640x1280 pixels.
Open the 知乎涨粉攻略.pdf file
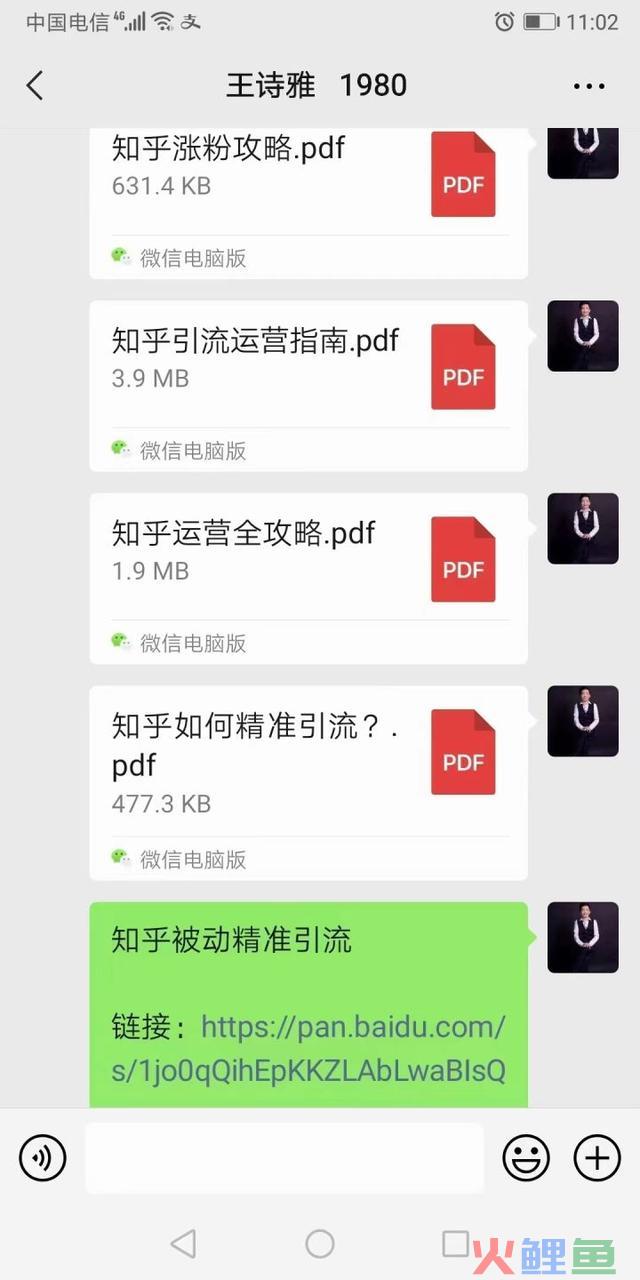point(308,190)
